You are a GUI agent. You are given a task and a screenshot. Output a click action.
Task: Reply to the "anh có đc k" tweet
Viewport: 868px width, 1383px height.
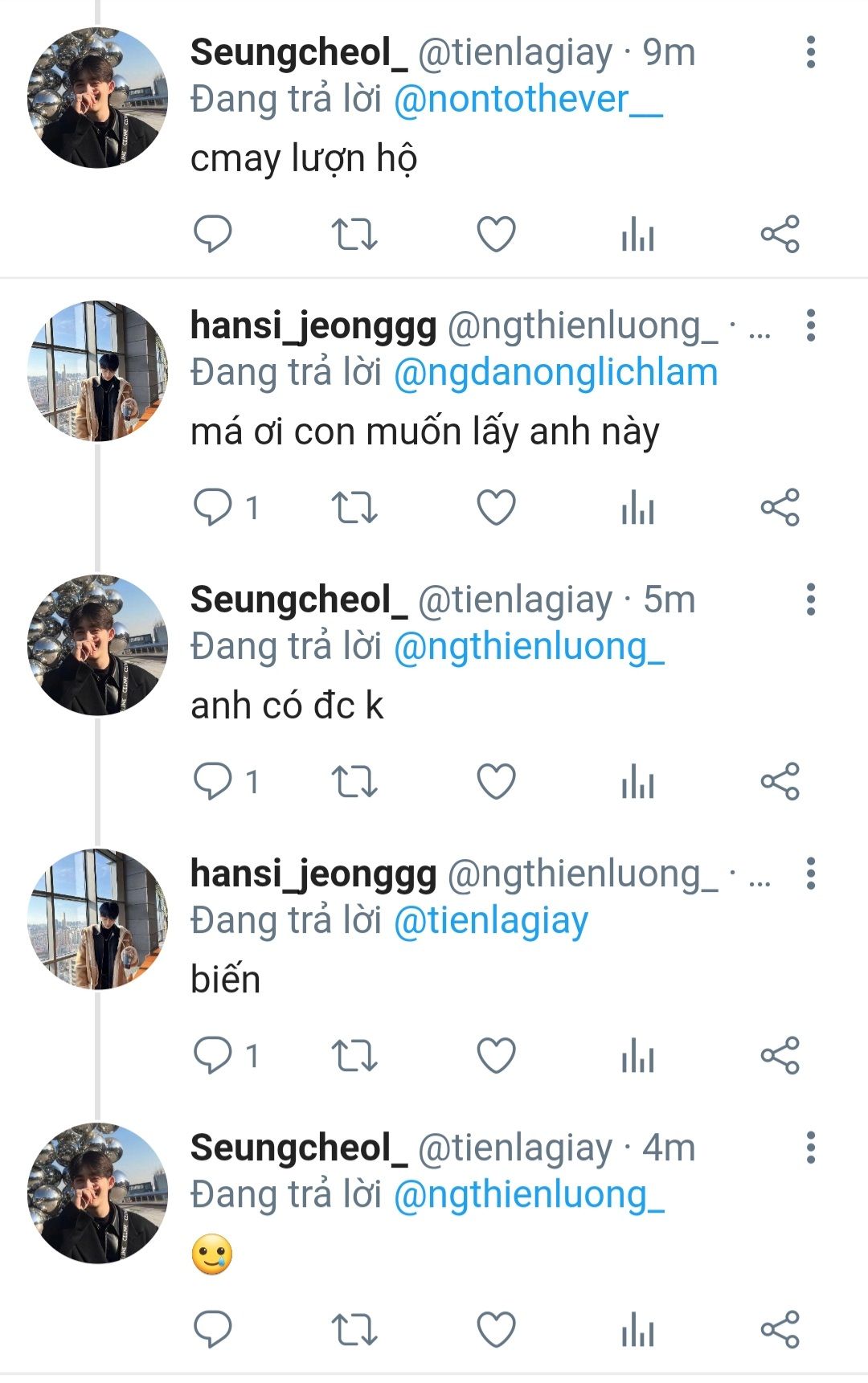[x=213, y=782]
